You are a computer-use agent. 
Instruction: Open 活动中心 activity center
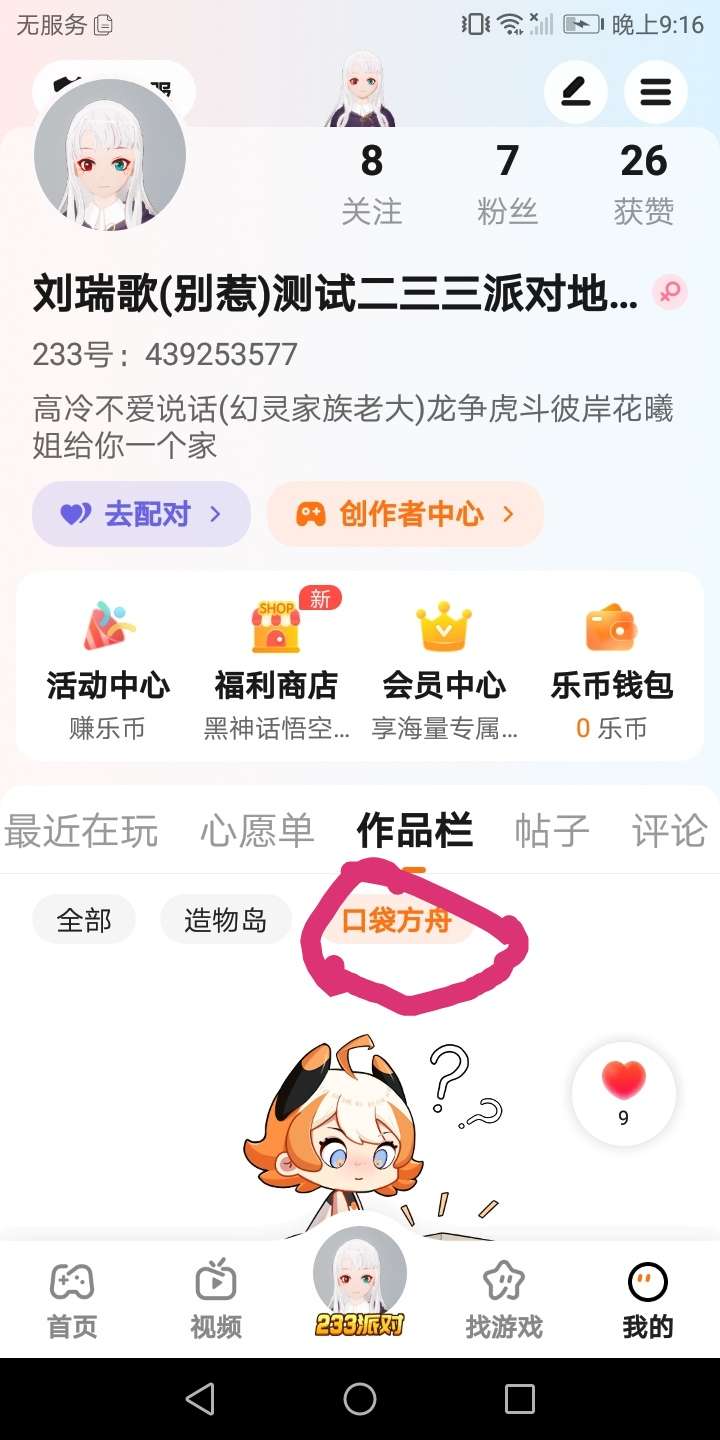108,668
